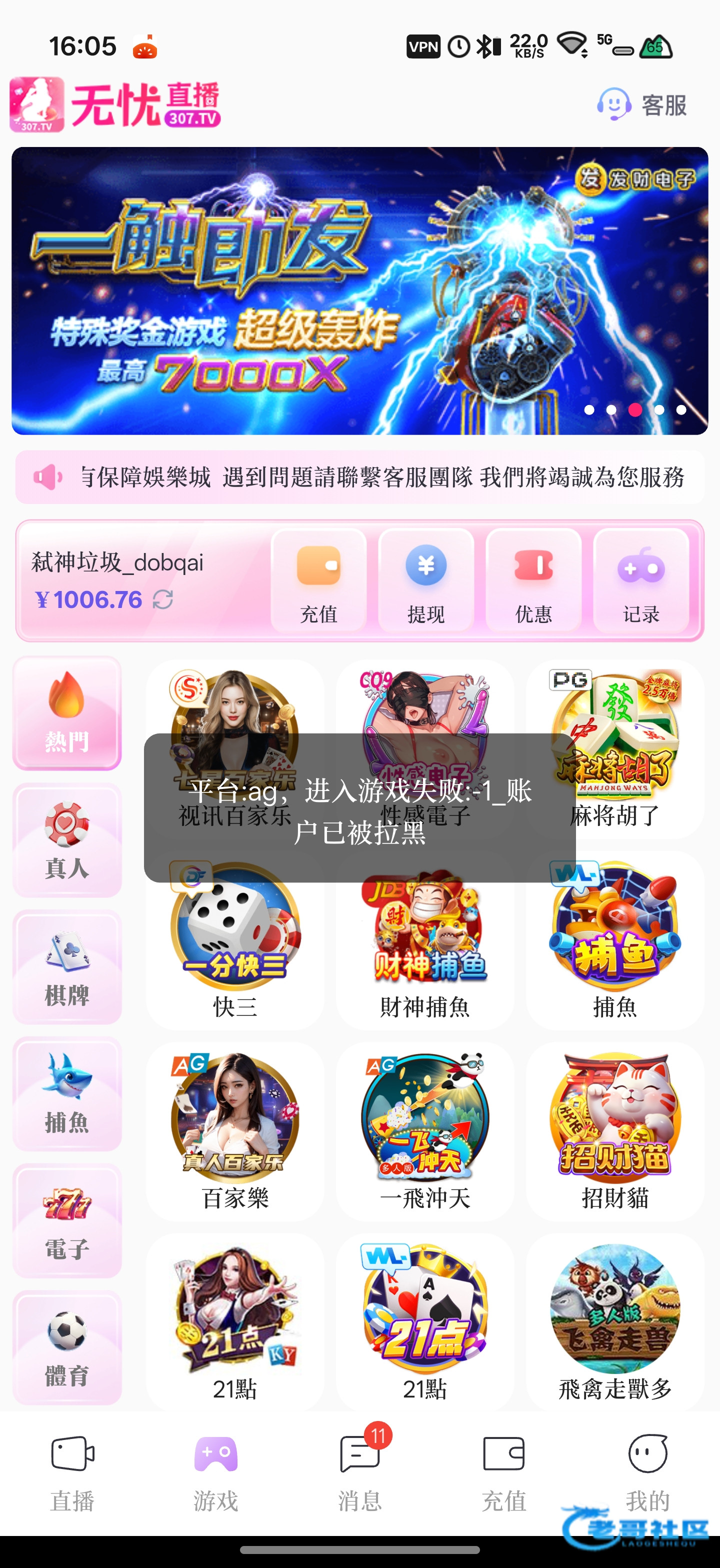Open 充值 in the wallet card
Viewport: 720px width, 1568px height.
click(x=318, y=580)
